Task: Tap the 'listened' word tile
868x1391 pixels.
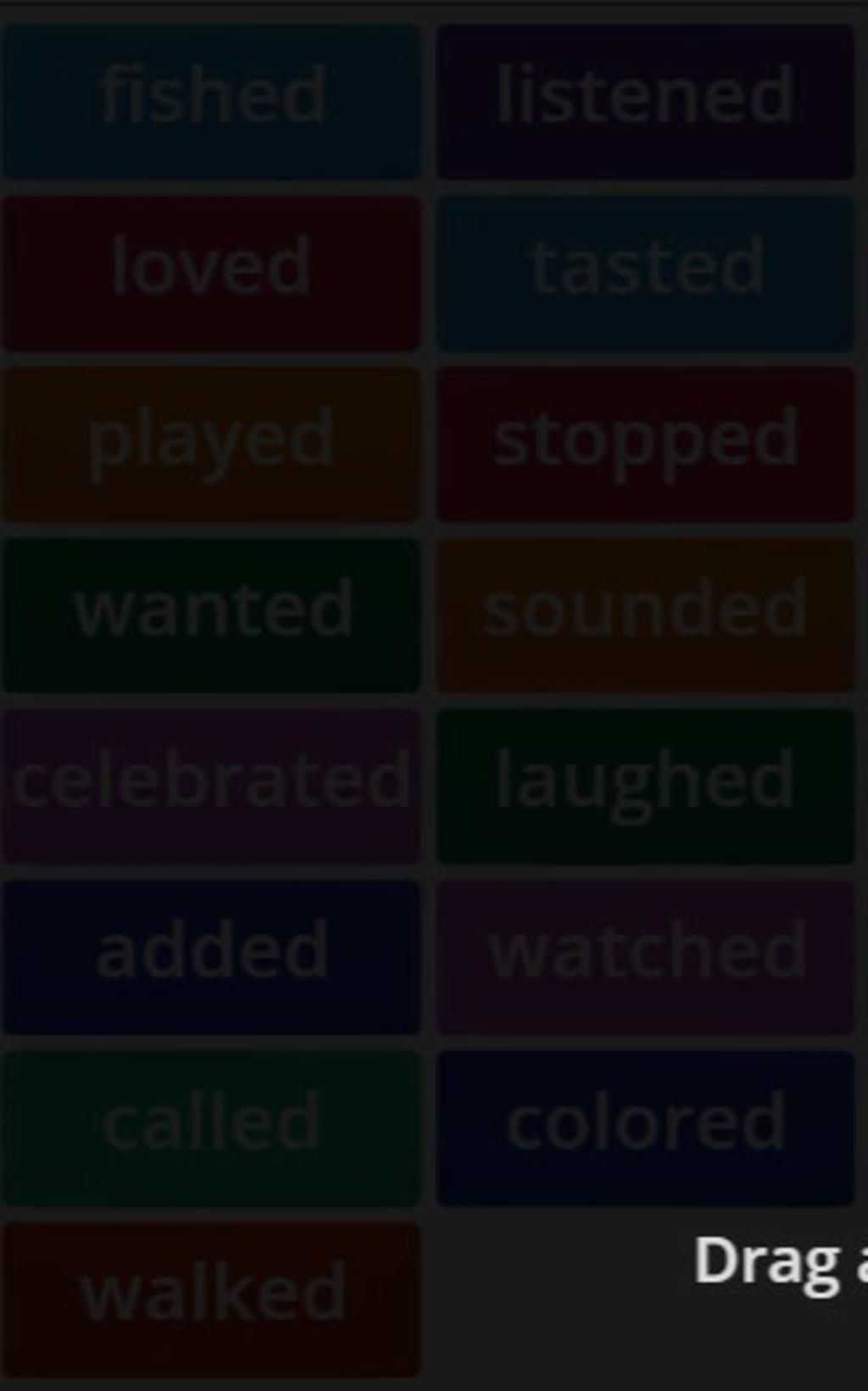Action: pyautogui.click(x=645, y=101)
